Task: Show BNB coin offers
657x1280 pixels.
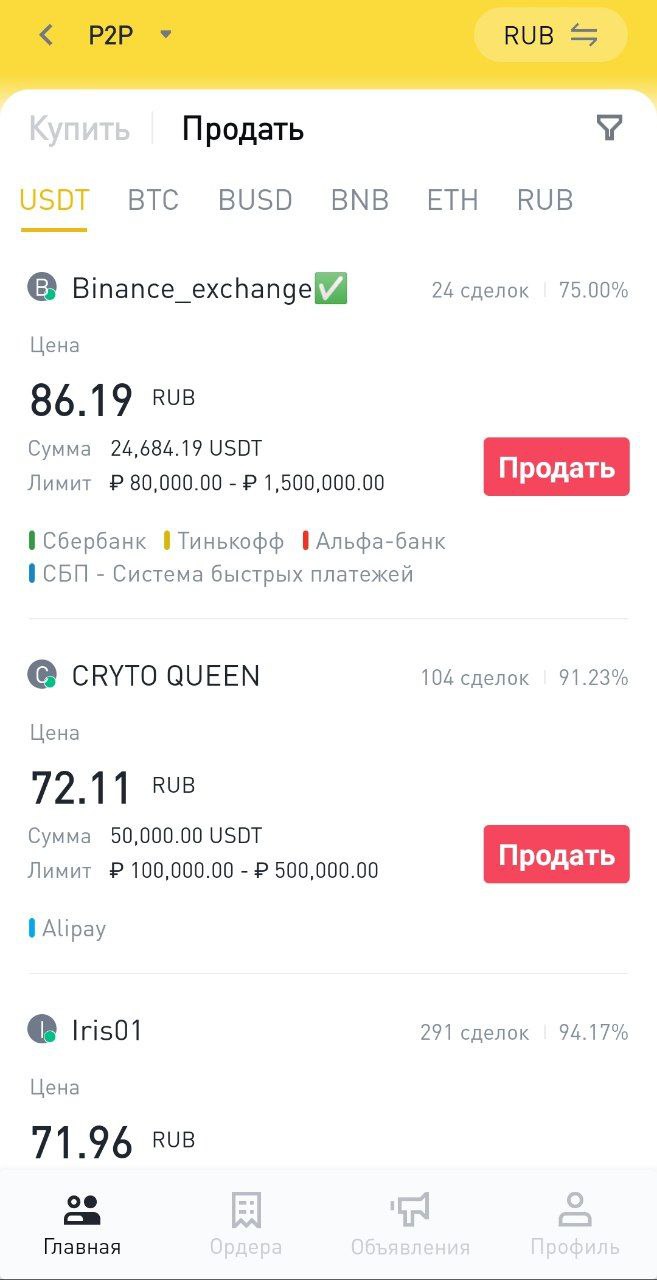Action: 359,200
